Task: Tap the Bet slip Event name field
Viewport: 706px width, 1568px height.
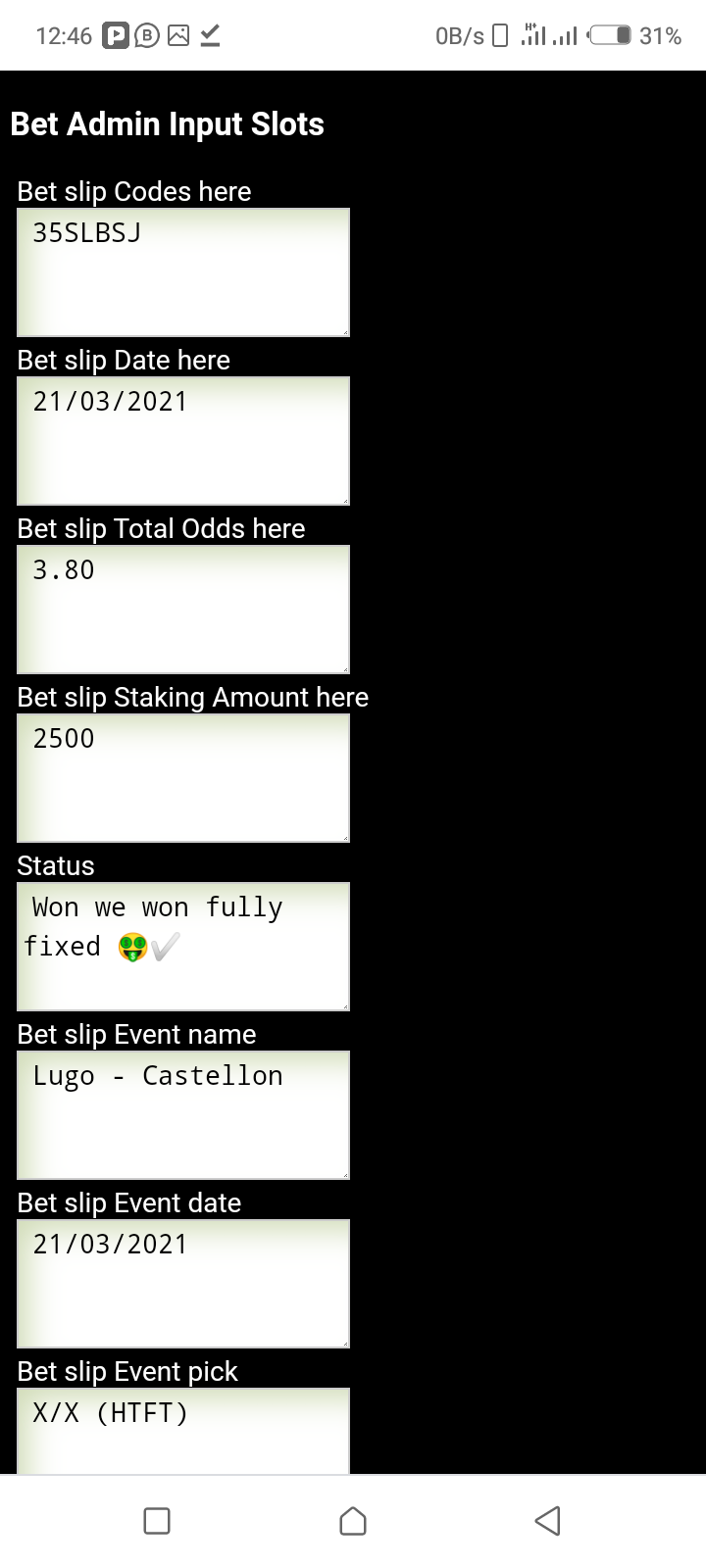Action: click(183, 1115)
